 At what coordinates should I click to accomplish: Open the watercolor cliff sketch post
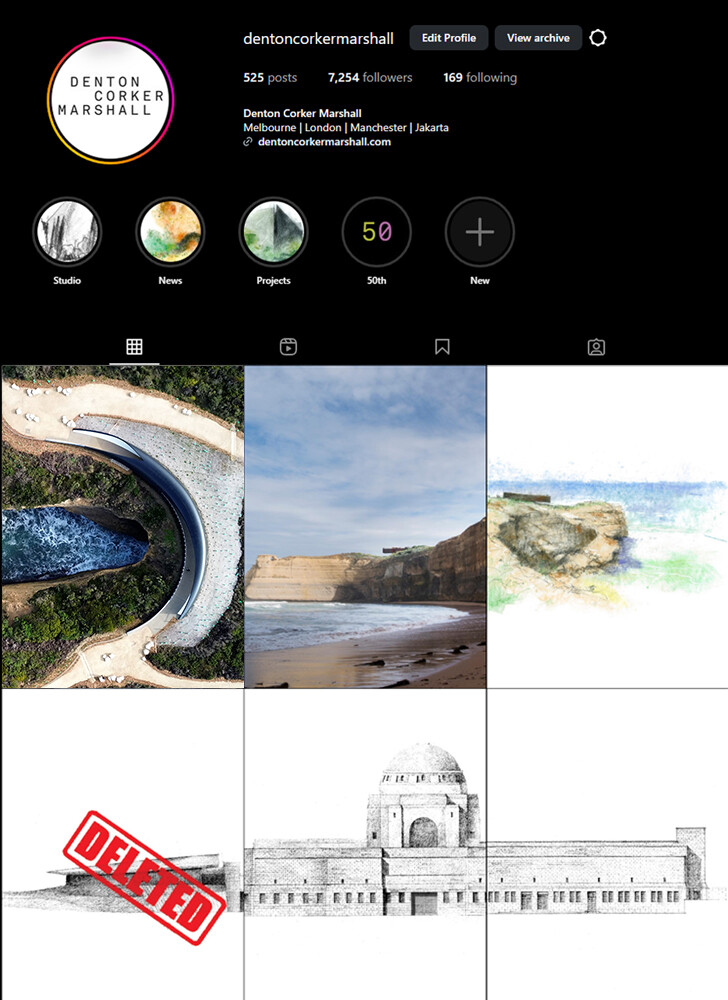coord(608,526)
